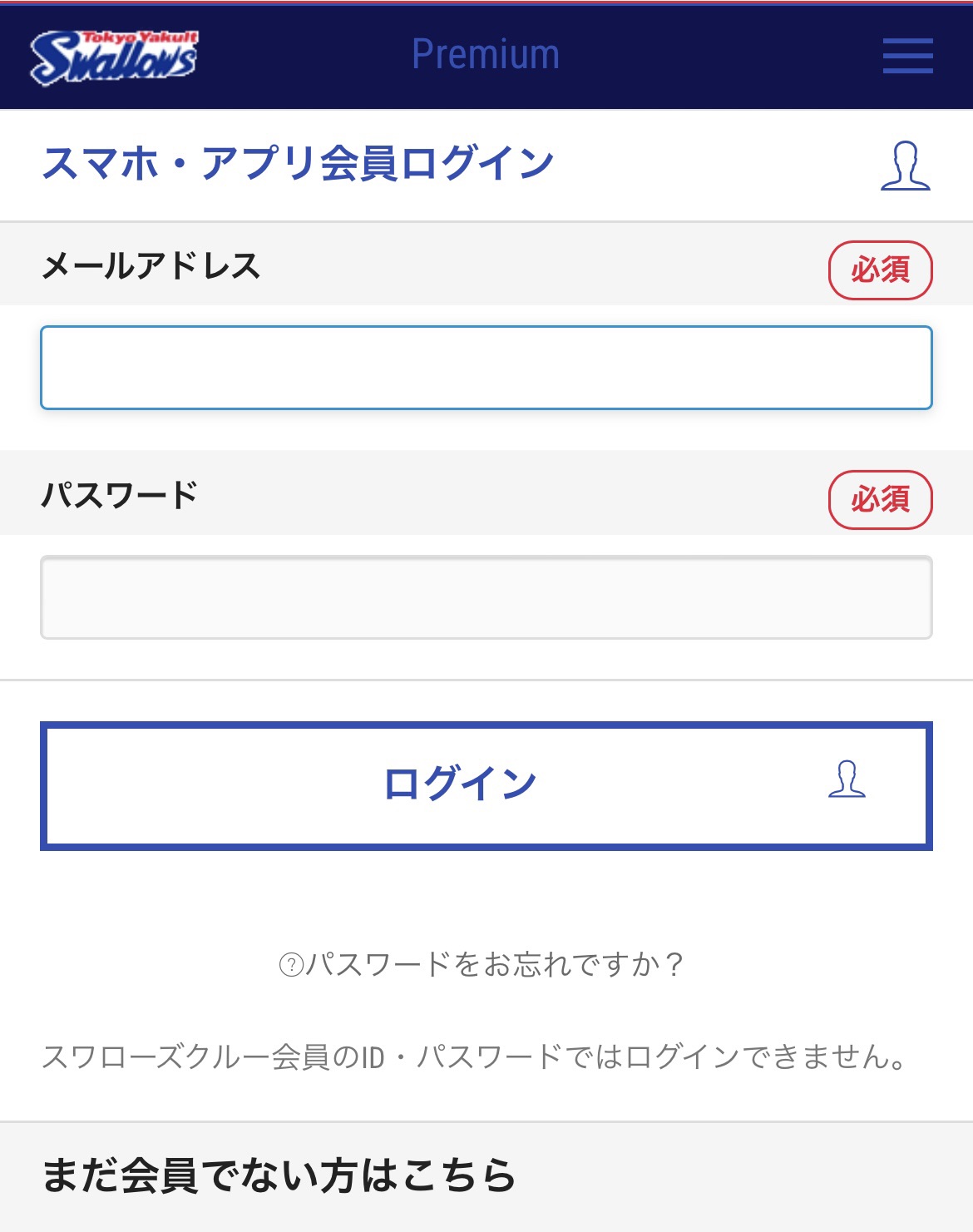Focus the パスワード input field
The image size is (973, 1232).
(x=486, y=596)
